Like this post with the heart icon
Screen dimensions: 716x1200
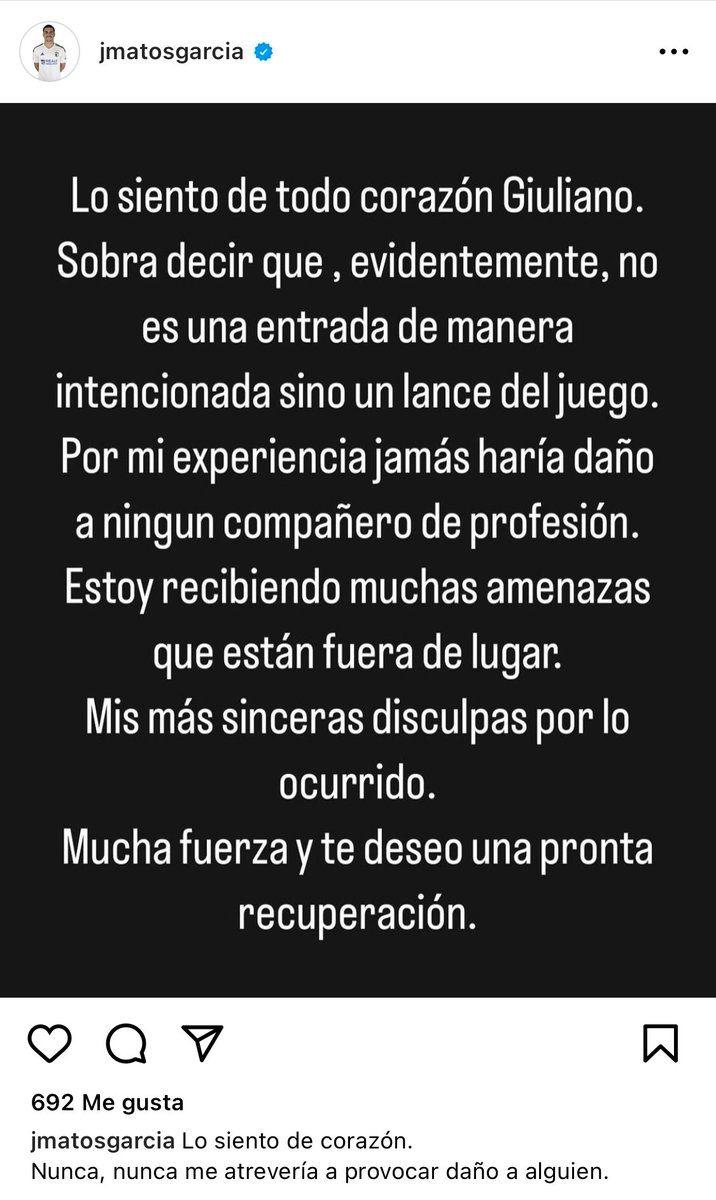(49, 1043)
